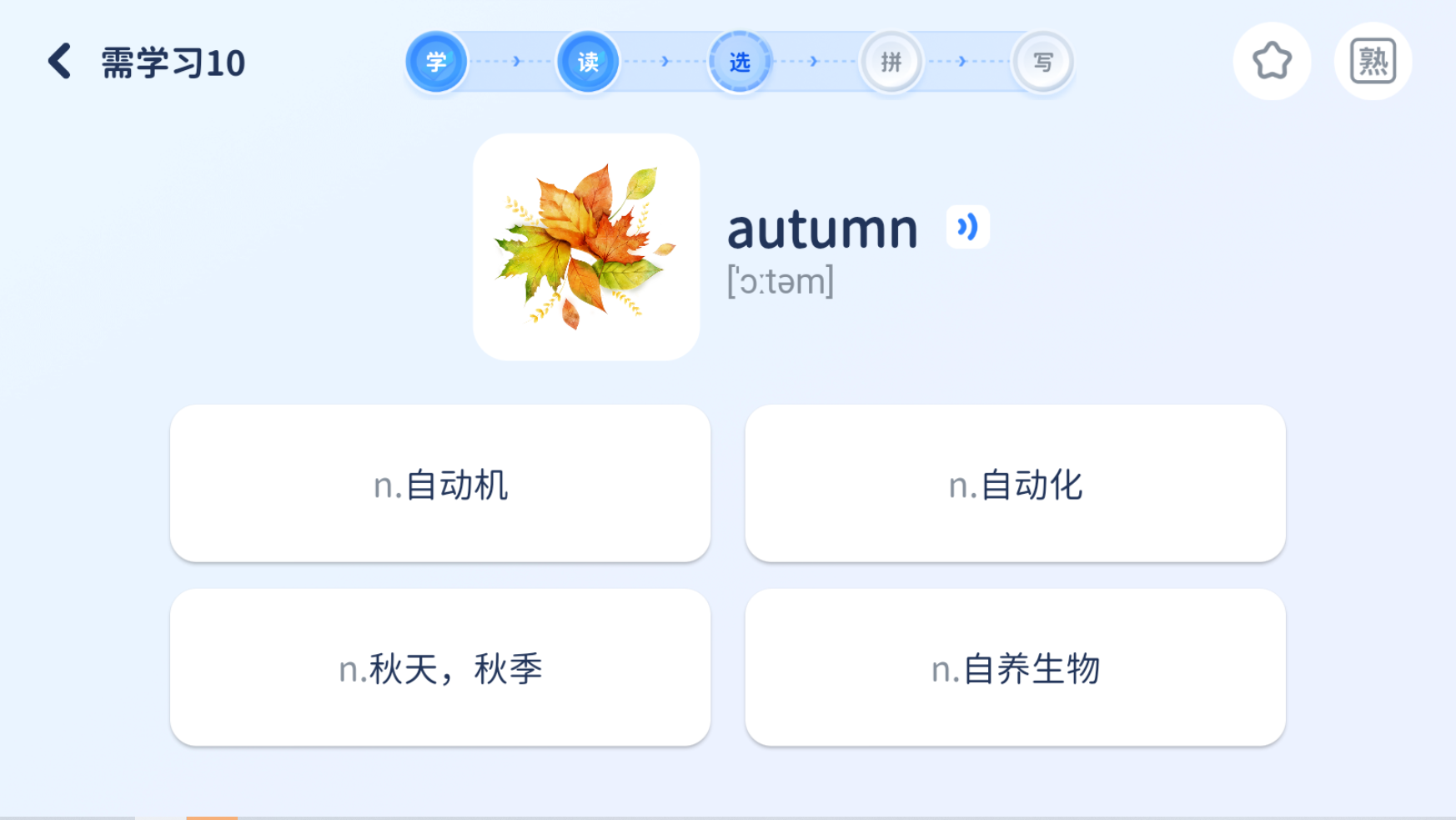Go back using the back arrow
This screenshot has height=820, width=1456.
(60, 62)
